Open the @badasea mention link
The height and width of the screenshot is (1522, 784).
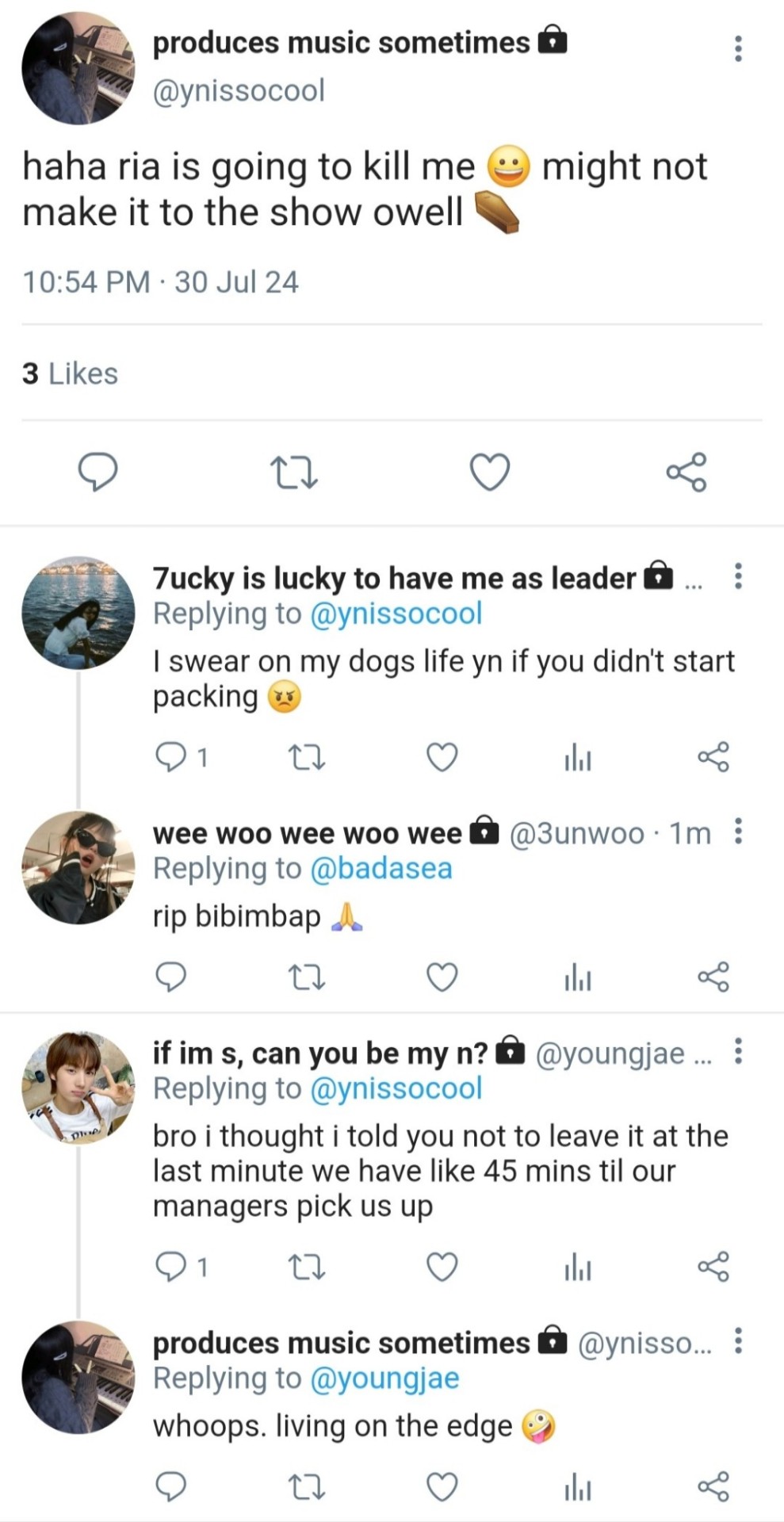pos(381,869)
